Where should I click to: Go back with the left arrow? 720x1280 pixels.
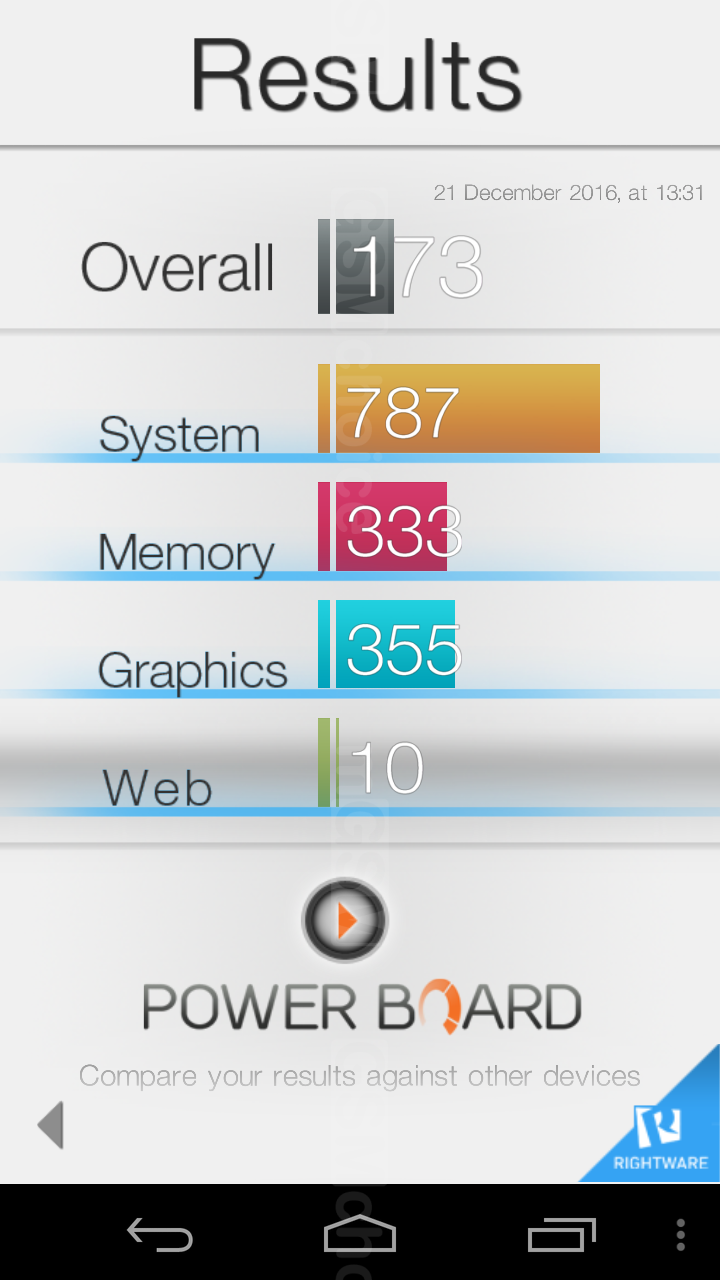[x=51, y=1125]
